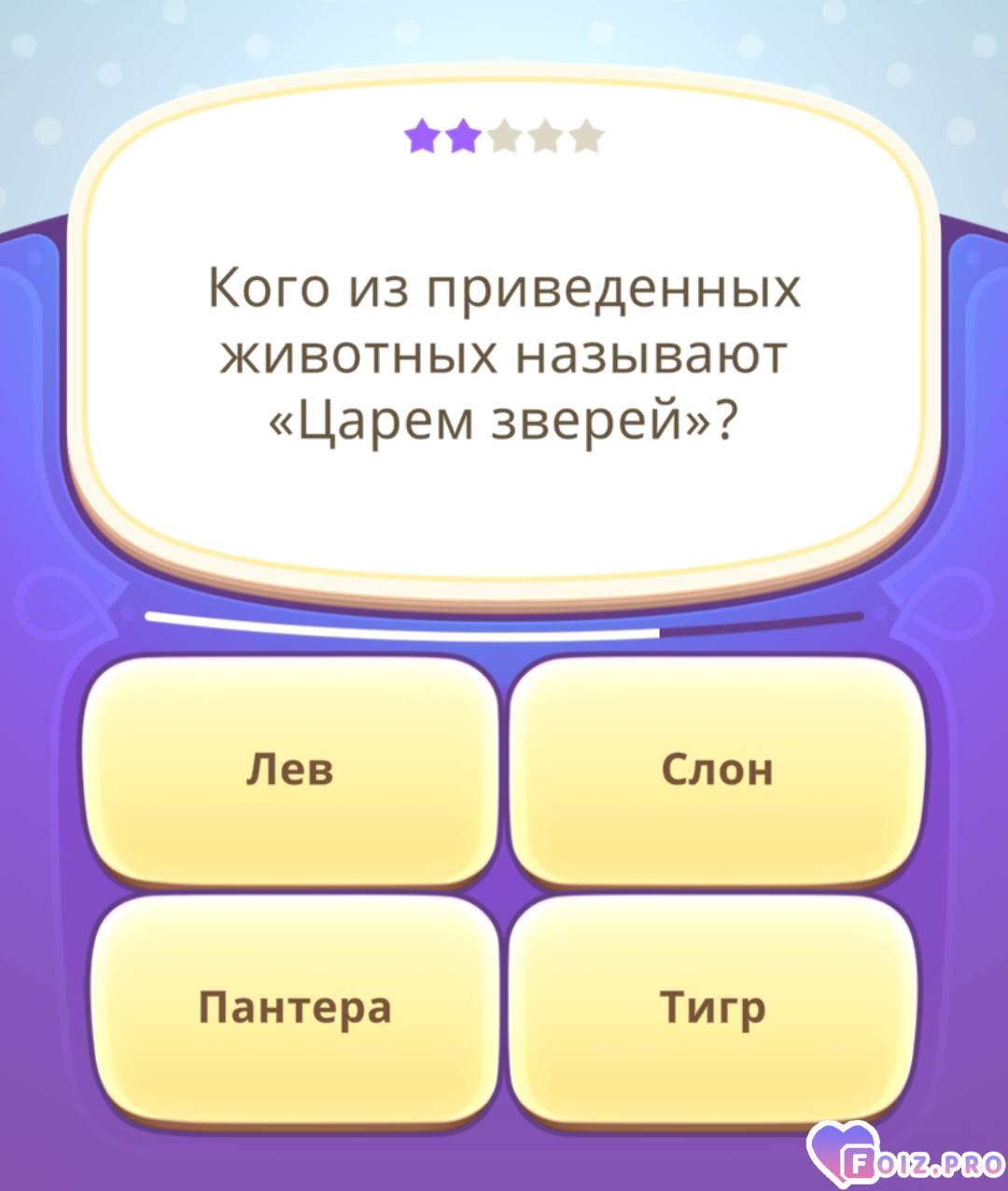This screenshot has width=1008, height=1191.
Task: Answer with Тигр
Action: 713,1008
